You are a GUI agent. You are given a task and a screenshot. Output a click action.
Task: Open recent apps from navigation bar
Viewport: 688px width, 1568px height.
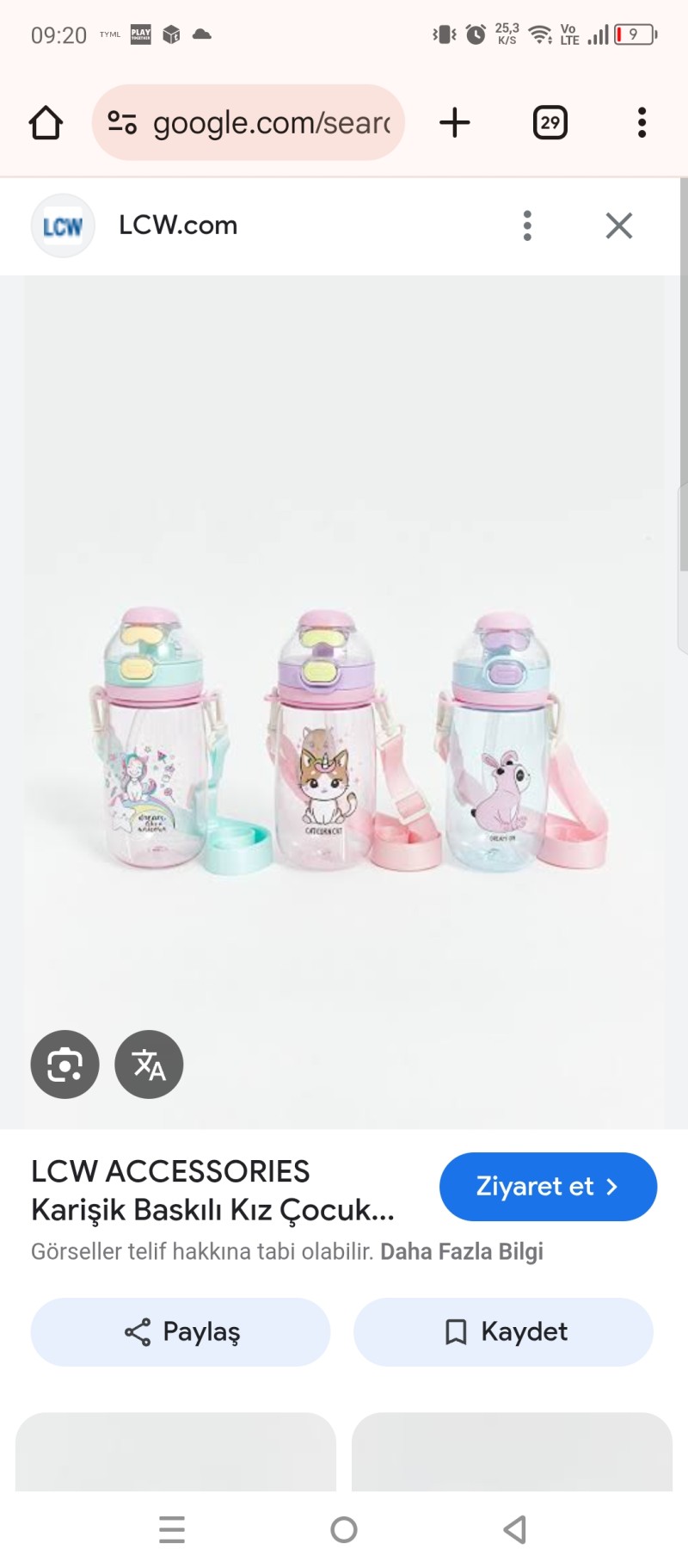point(172,1529)
